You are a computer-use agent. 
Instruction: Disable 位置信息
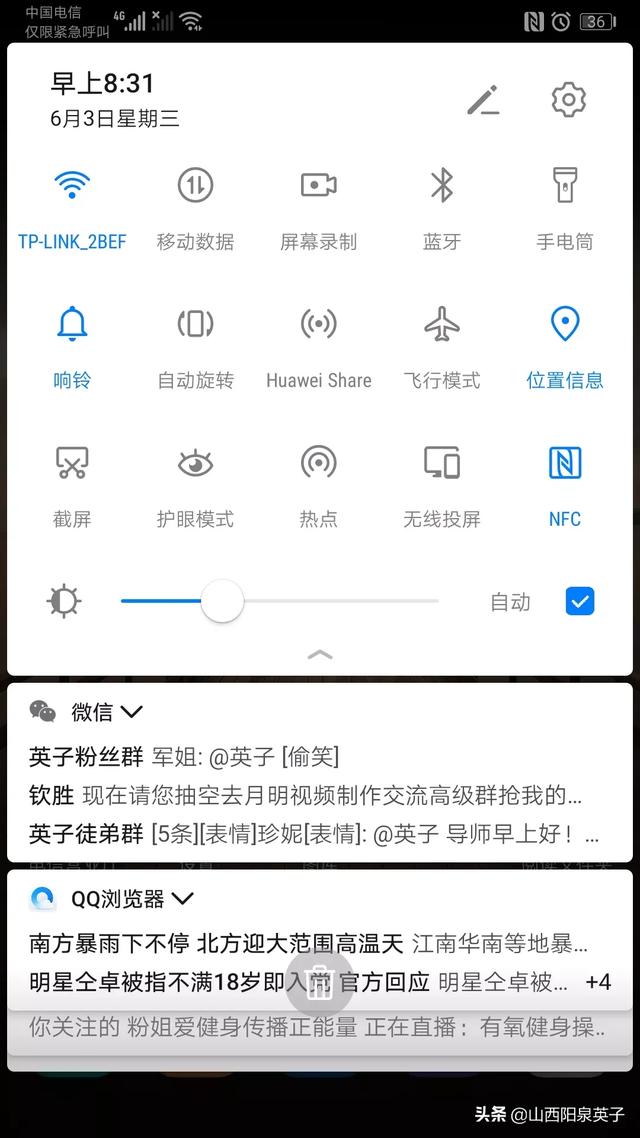click(565, 324)
